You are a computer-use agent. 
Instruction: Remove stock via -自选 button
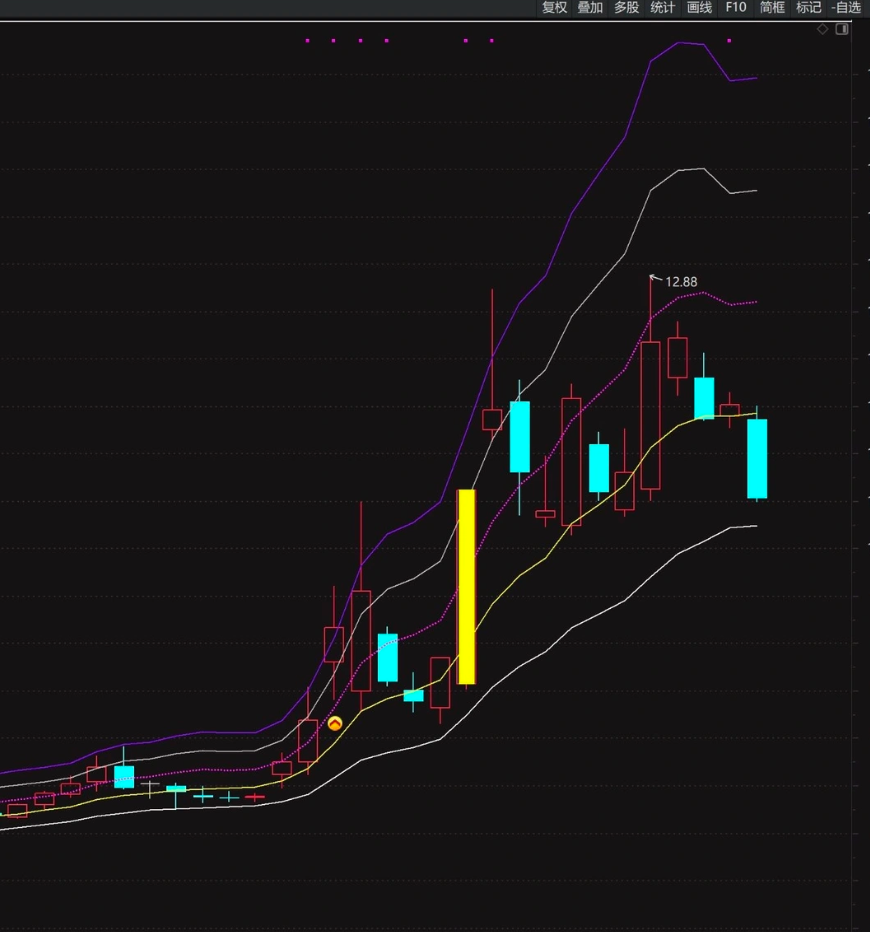tap(846, 8)
